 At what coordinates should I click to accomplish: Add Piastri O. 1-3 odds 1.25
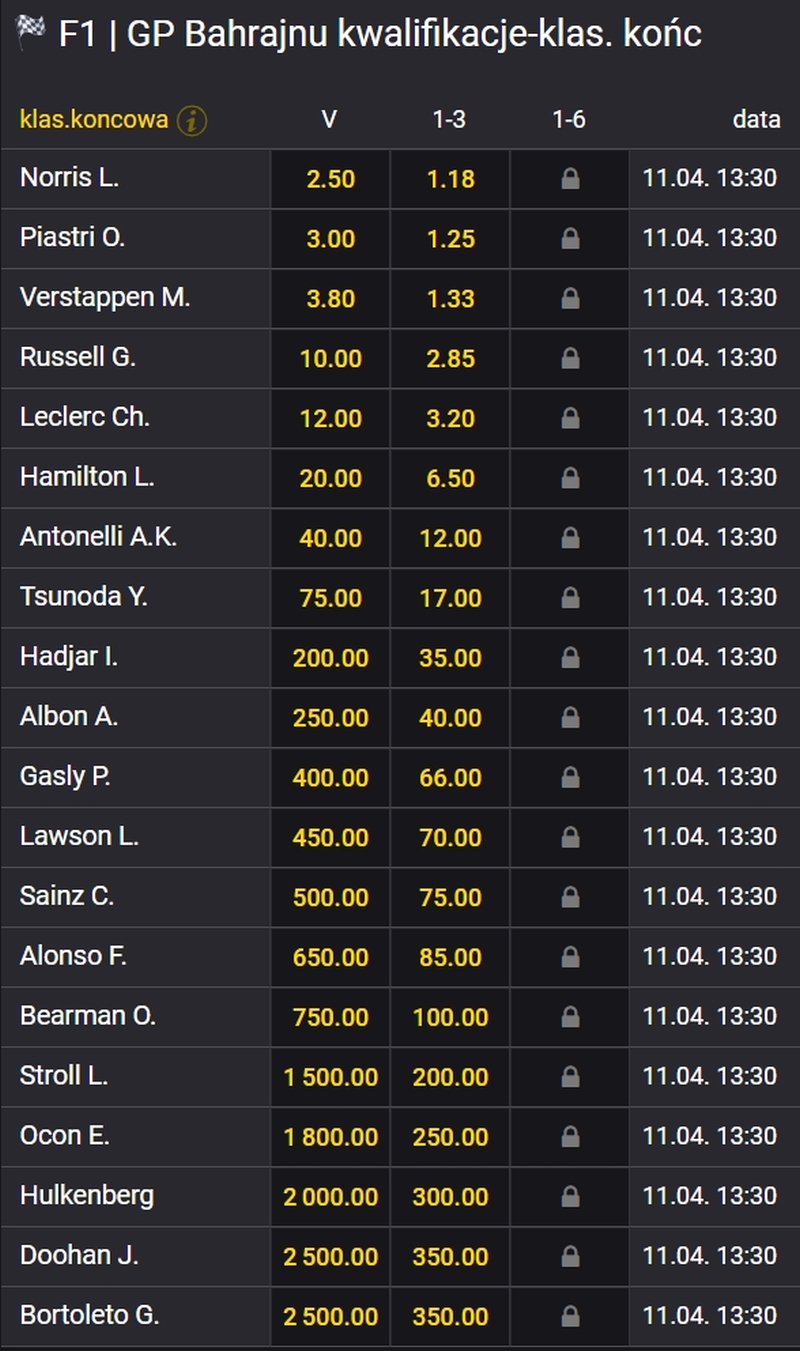pos(450,239)
